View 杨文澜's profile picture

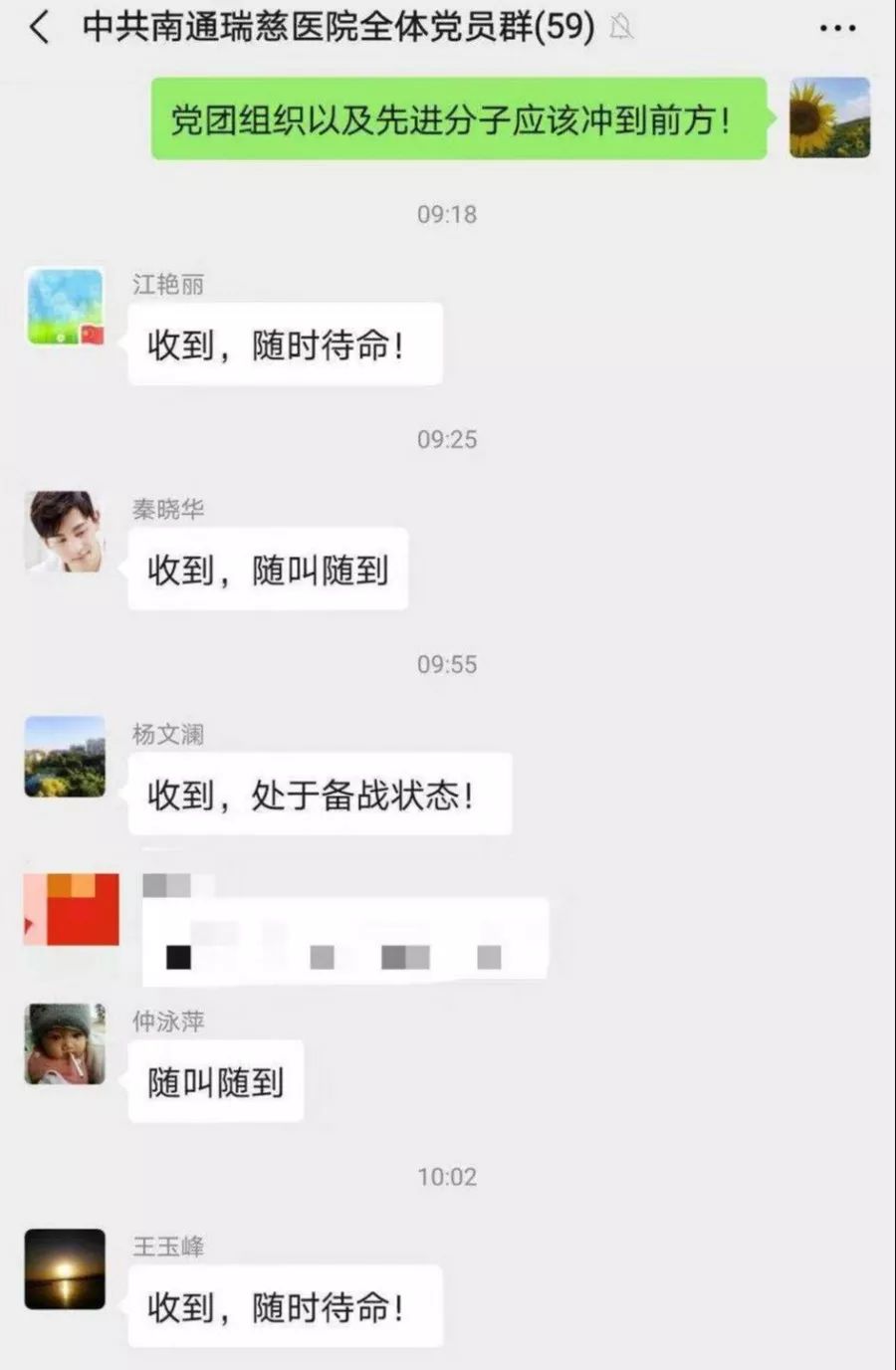(65, 757)
